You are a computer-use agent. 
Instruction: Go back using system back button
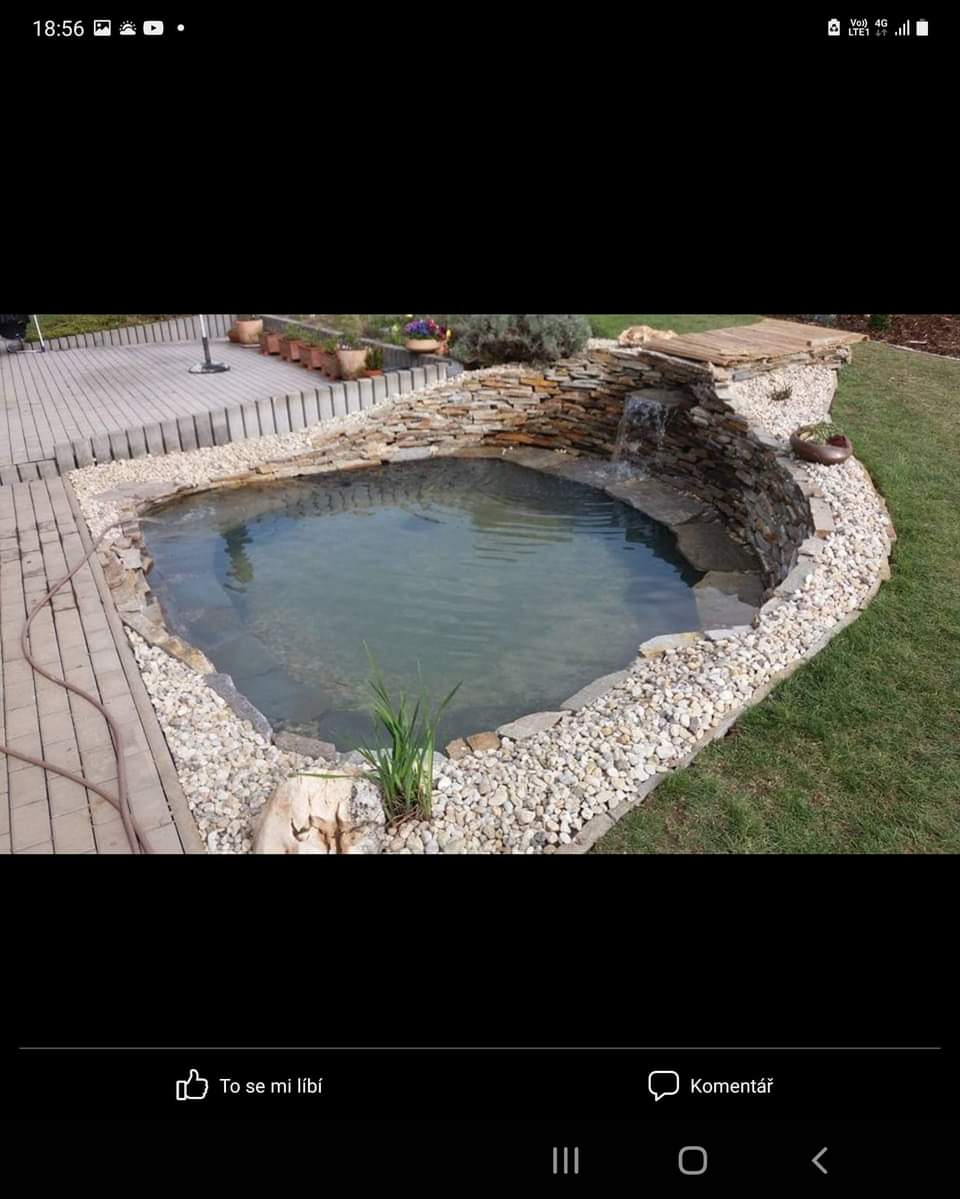[819, 1160]
